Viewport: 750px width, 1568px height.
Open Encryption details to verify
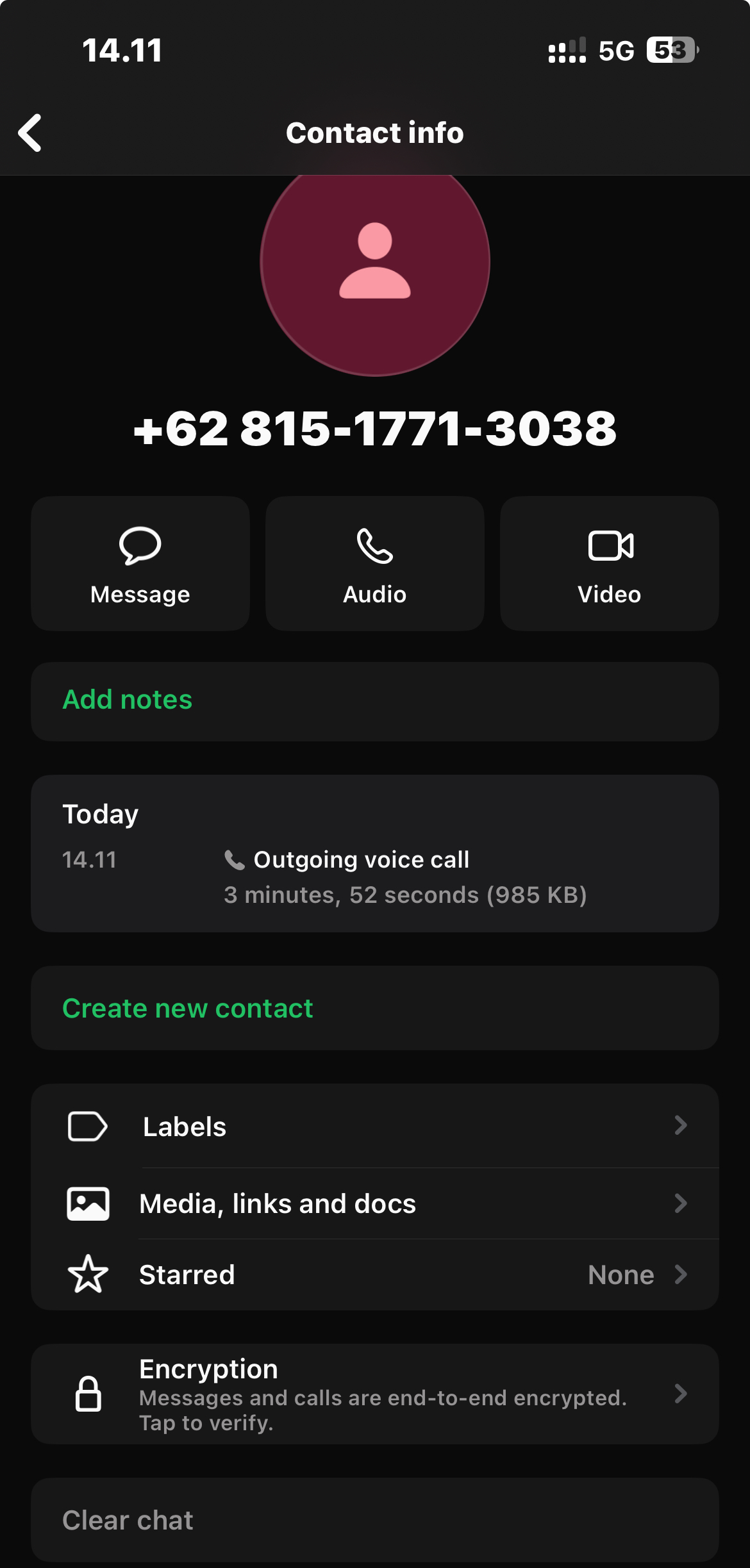click(375, 1394)
